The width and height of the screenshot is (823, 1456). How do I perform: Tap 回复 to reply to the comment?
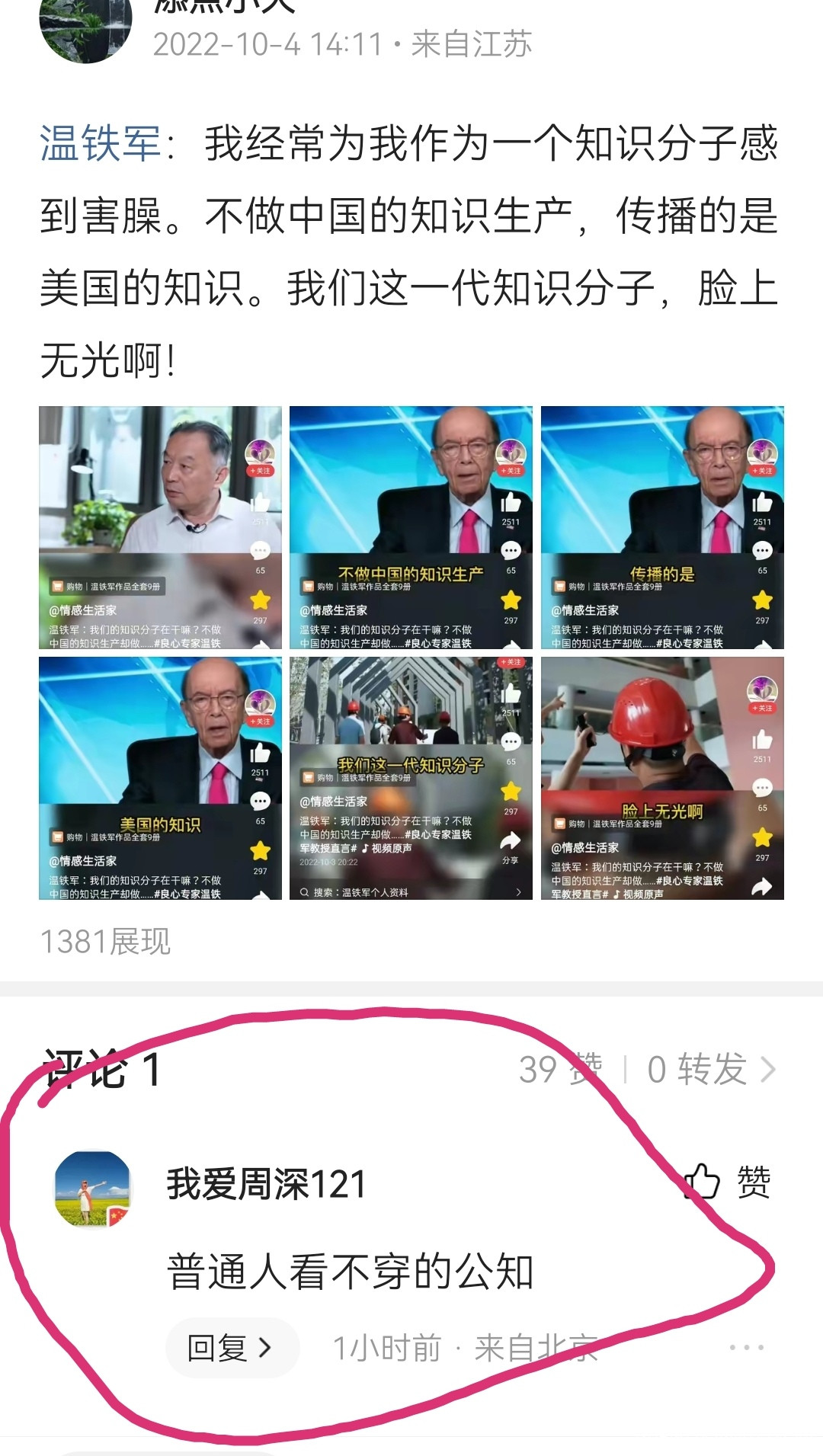(x=230, y=1348)
